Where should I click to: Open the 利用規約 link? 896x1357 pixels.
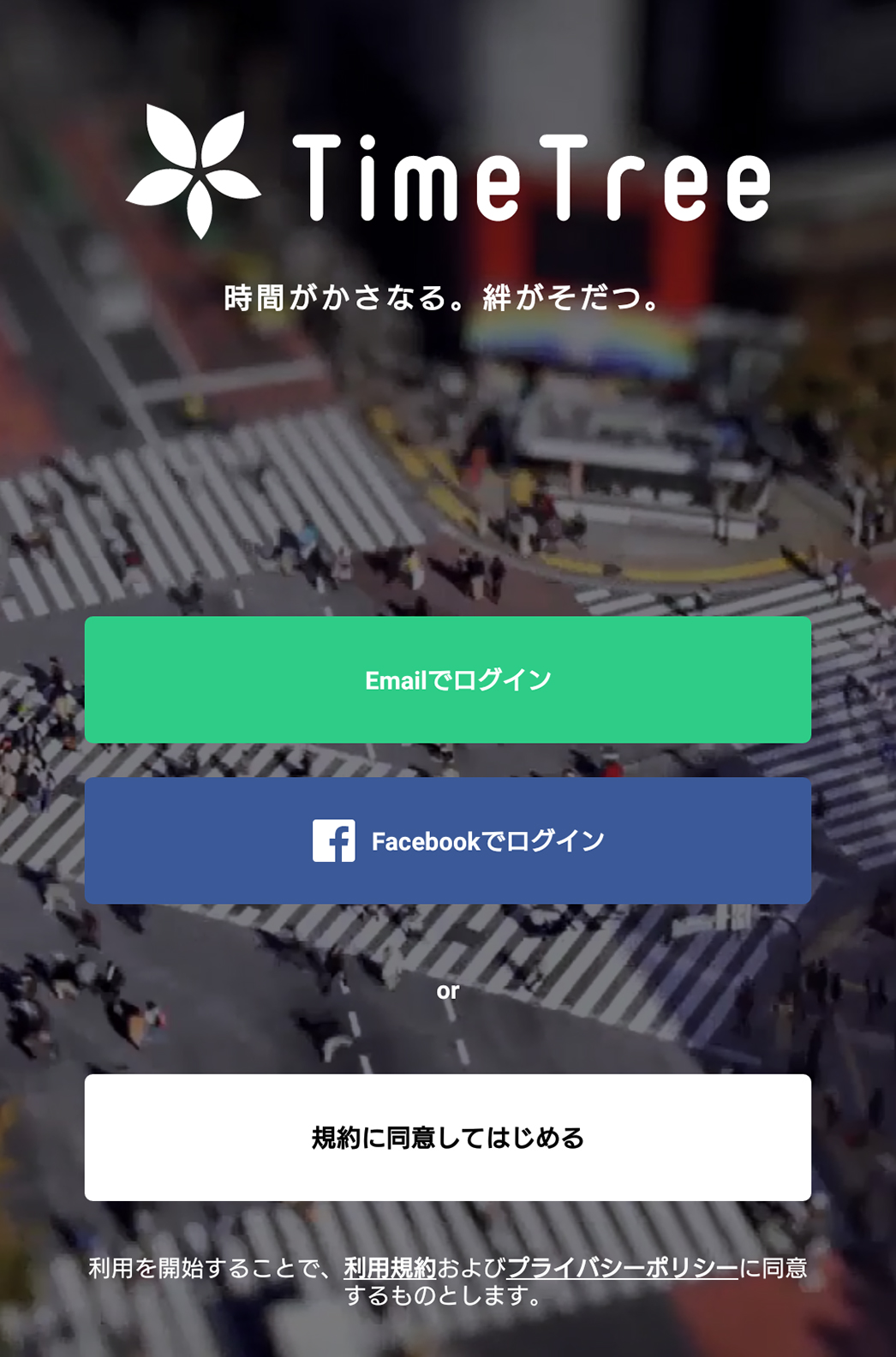pos(390,1268)
